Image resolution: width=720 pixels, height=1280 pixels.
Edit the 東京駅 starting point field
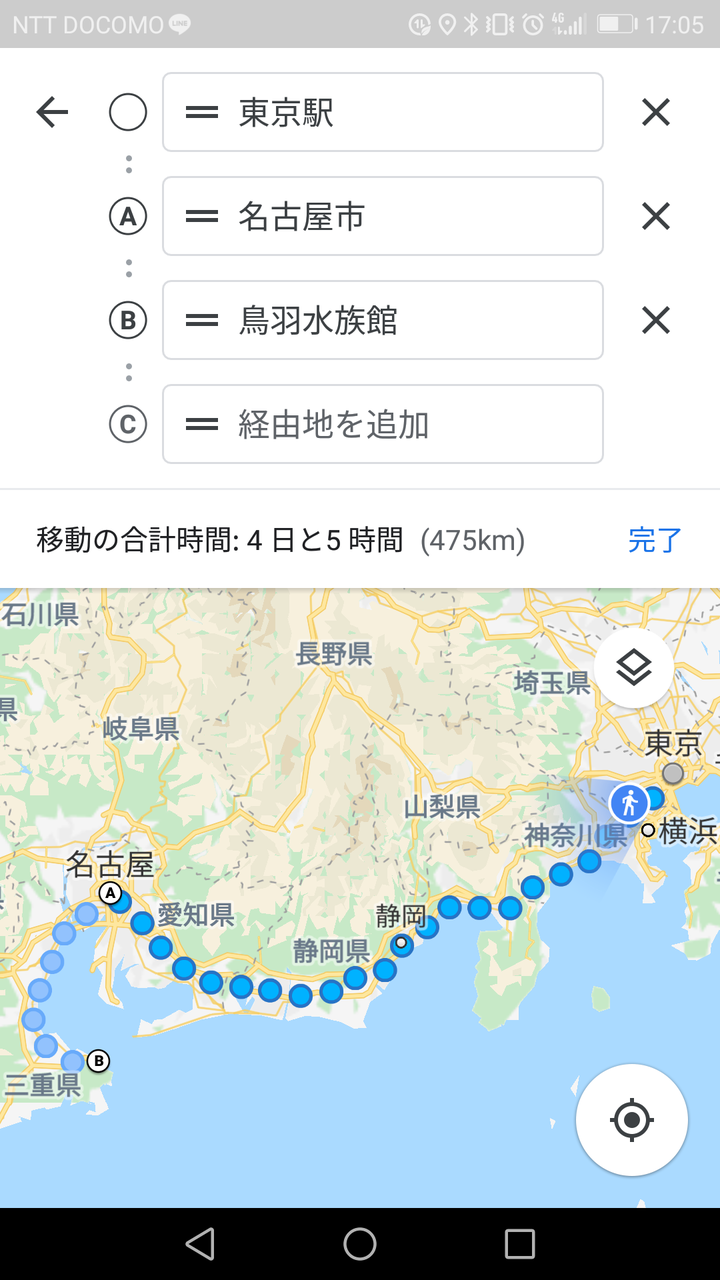(x=383, y=112)
